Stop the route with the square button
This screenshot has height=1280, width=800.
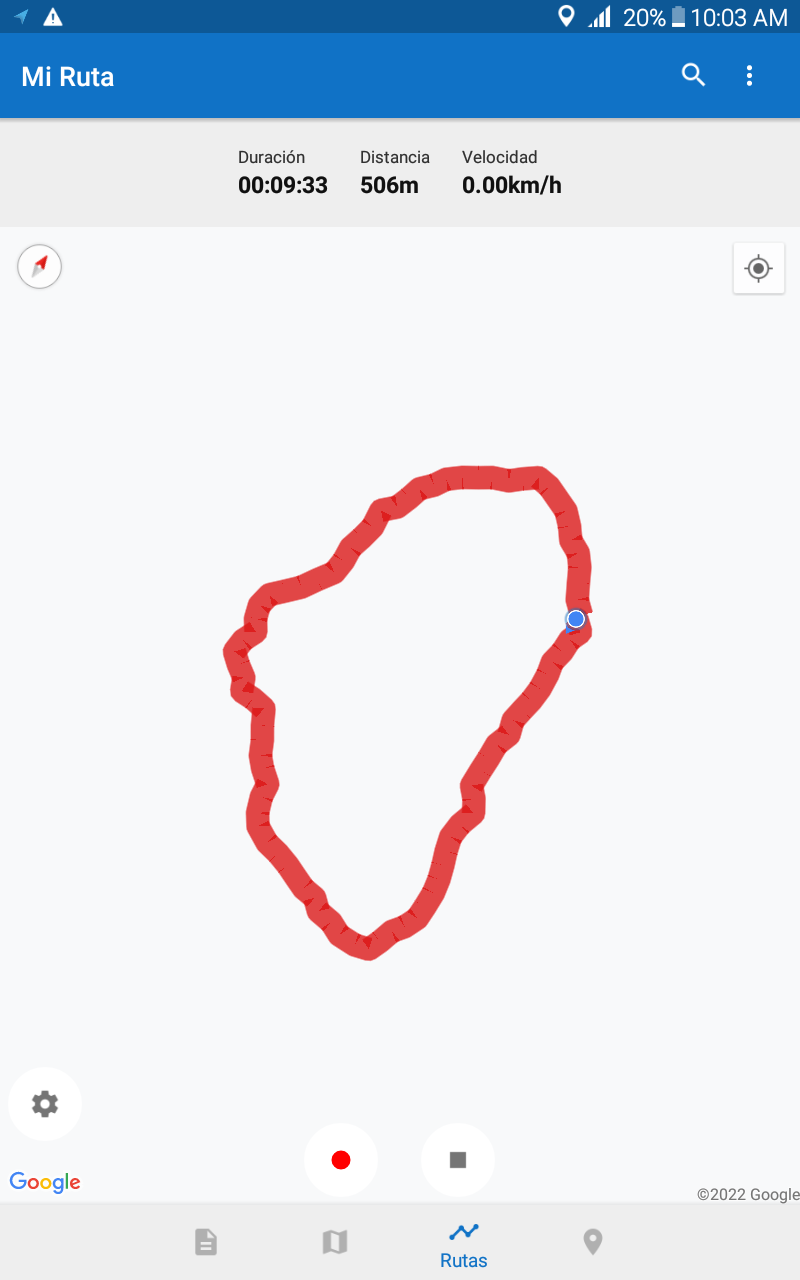(458, 1160)
